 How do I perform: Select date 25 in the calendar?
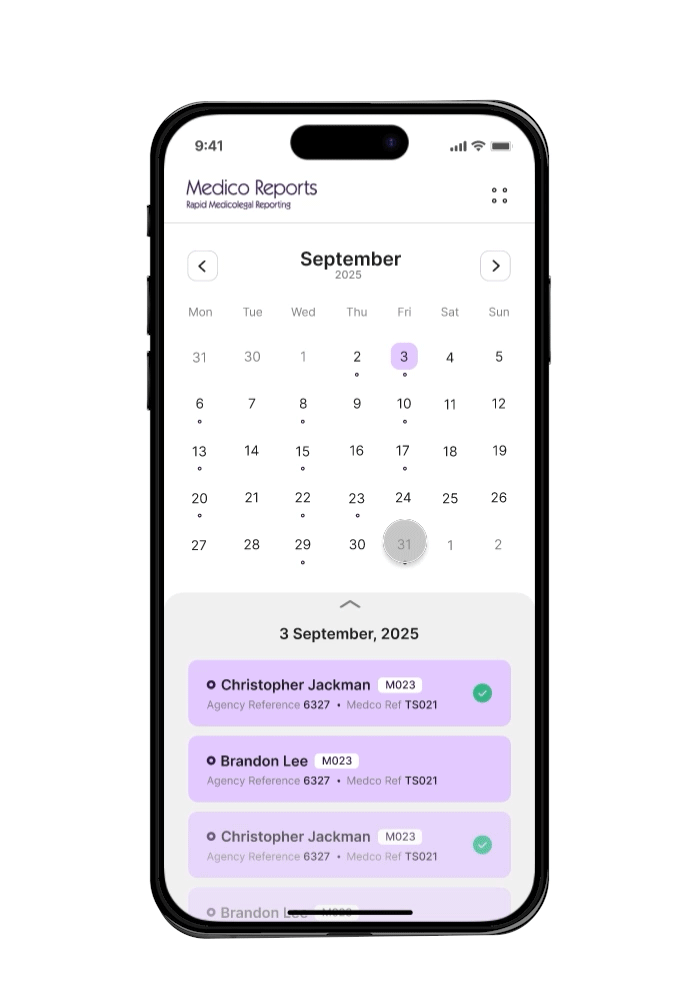pyautogui.click(x=450, y=498)
